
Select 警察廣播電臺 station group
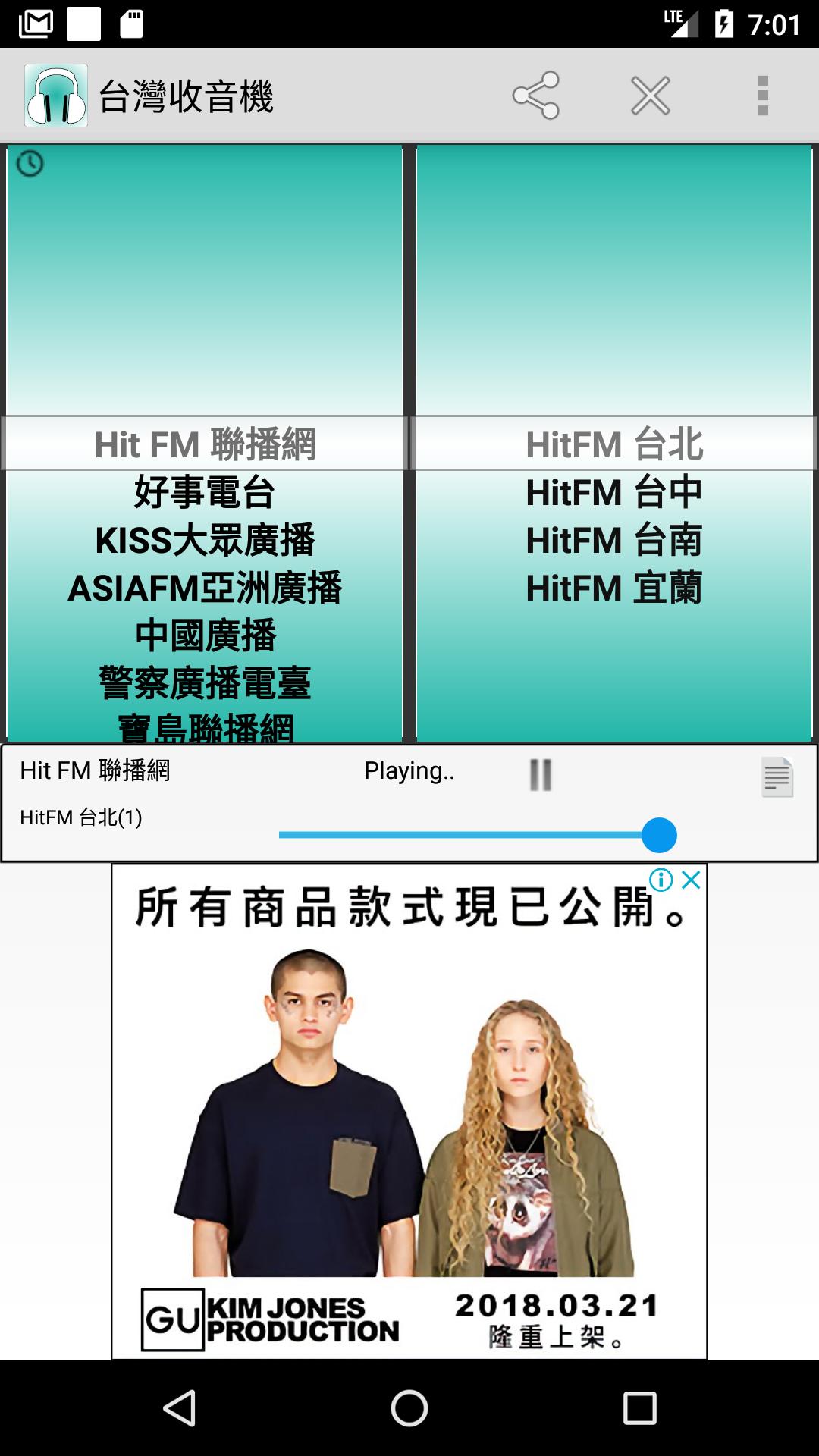(x=205, y=682)
